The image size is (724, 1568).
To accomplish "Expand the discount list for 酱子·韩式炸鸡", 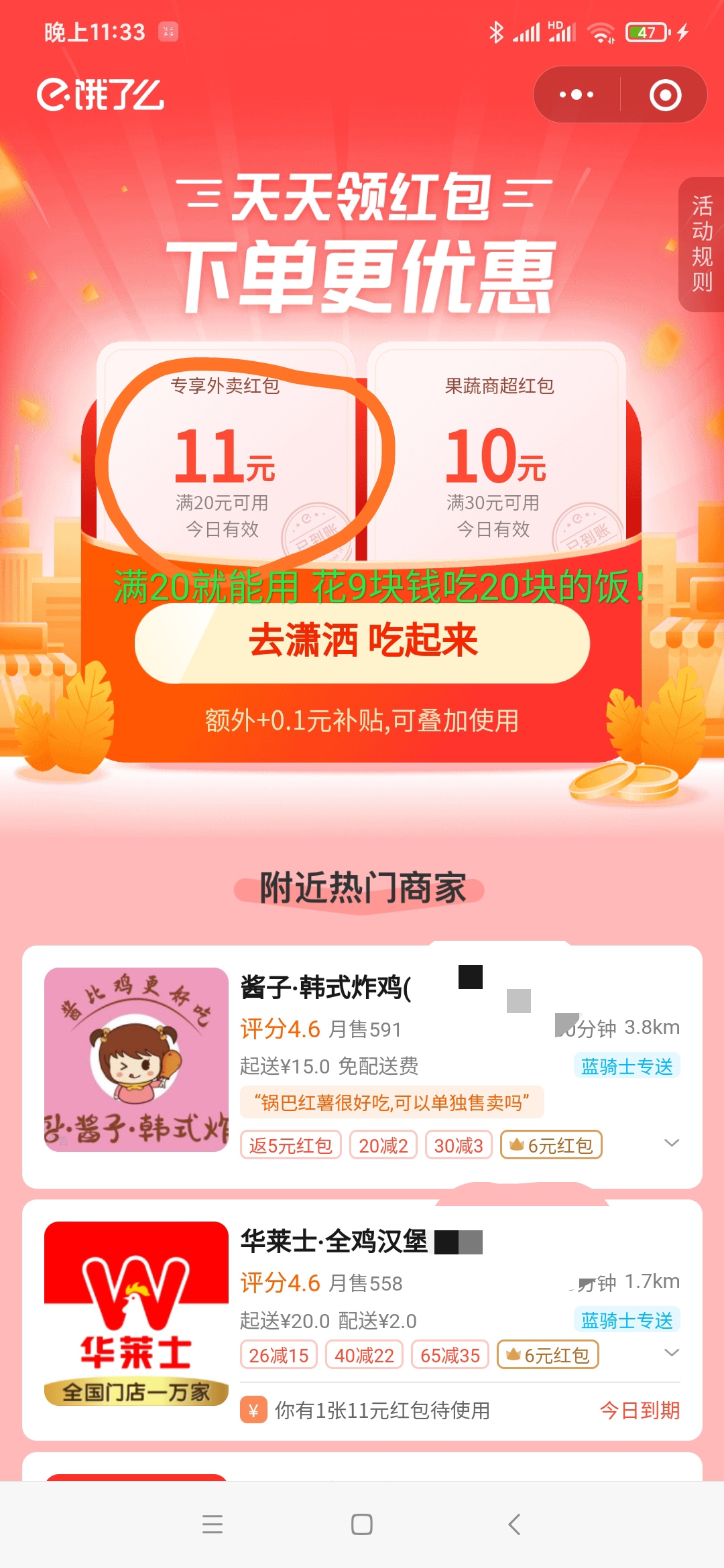I will [671, 1143].
